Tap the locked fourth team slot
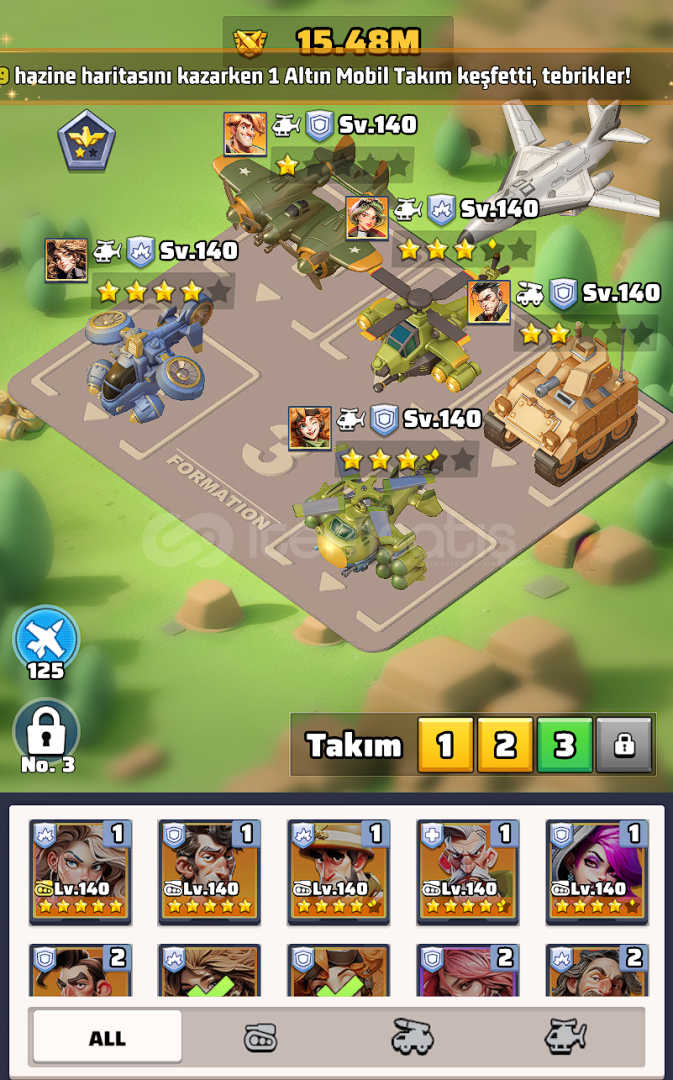This screenshot has height=1080, width=673. point(624,745)
